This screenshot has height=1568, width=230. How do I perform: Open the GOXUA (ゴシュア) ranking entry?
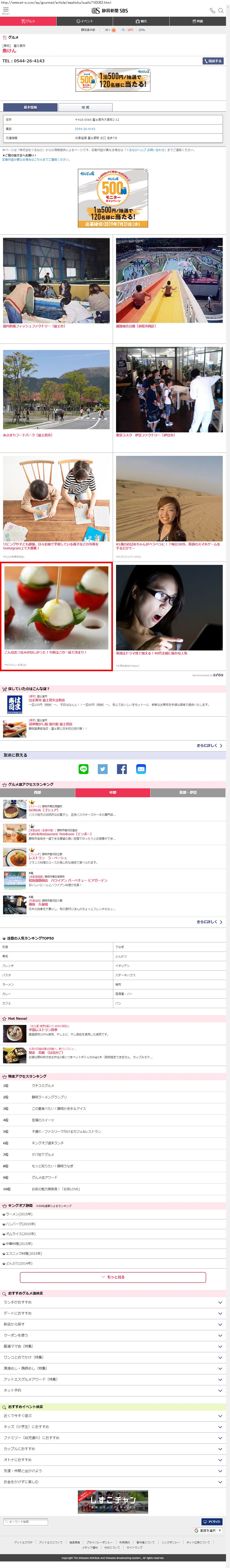44,810
